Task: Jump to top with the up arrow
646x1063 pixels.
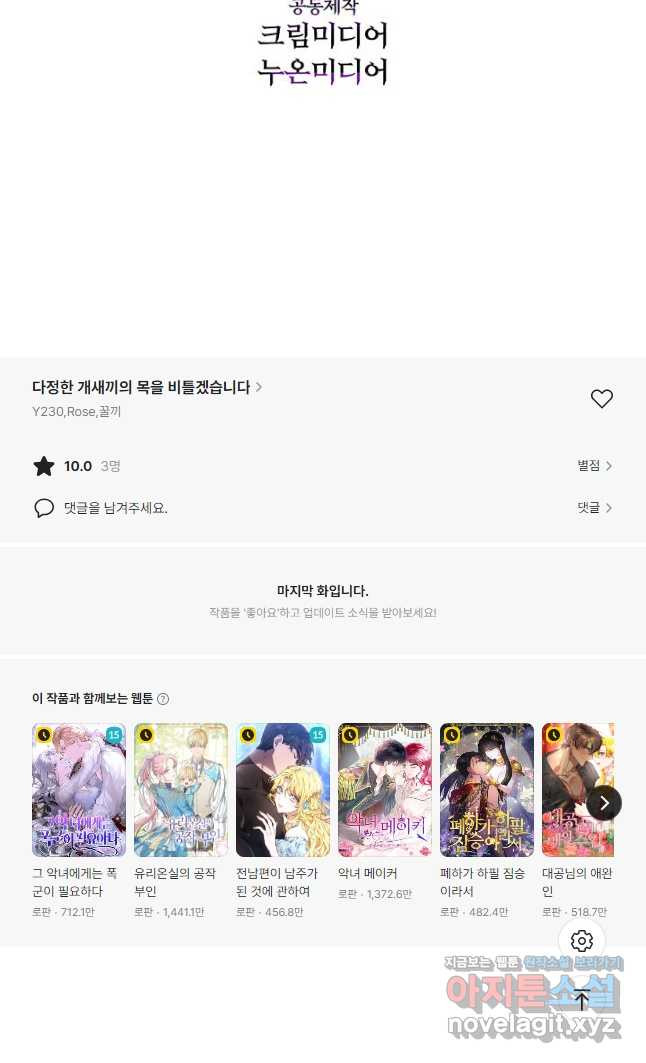Action: point(582,1000)
